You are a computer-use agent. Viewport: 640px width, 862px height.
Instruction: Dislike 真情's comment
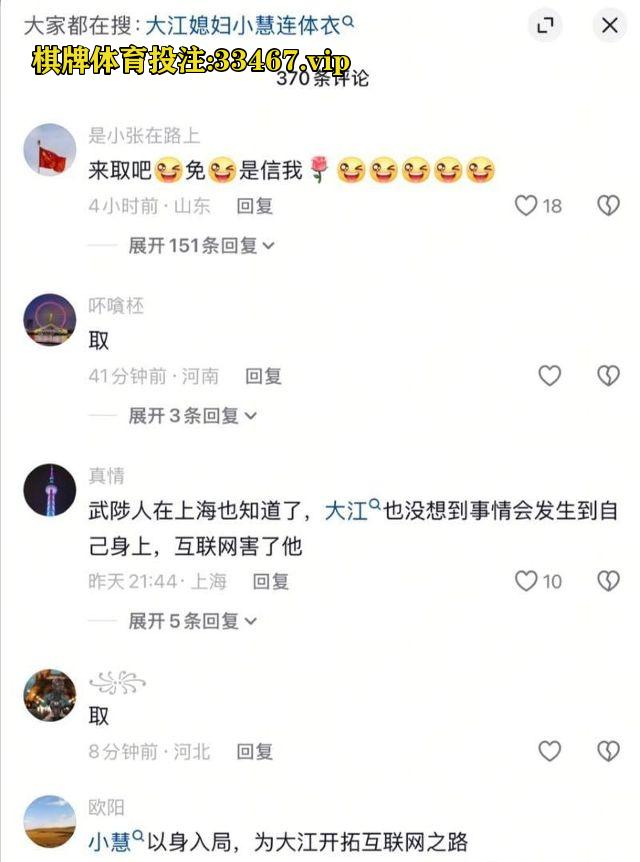coord(608,581)
